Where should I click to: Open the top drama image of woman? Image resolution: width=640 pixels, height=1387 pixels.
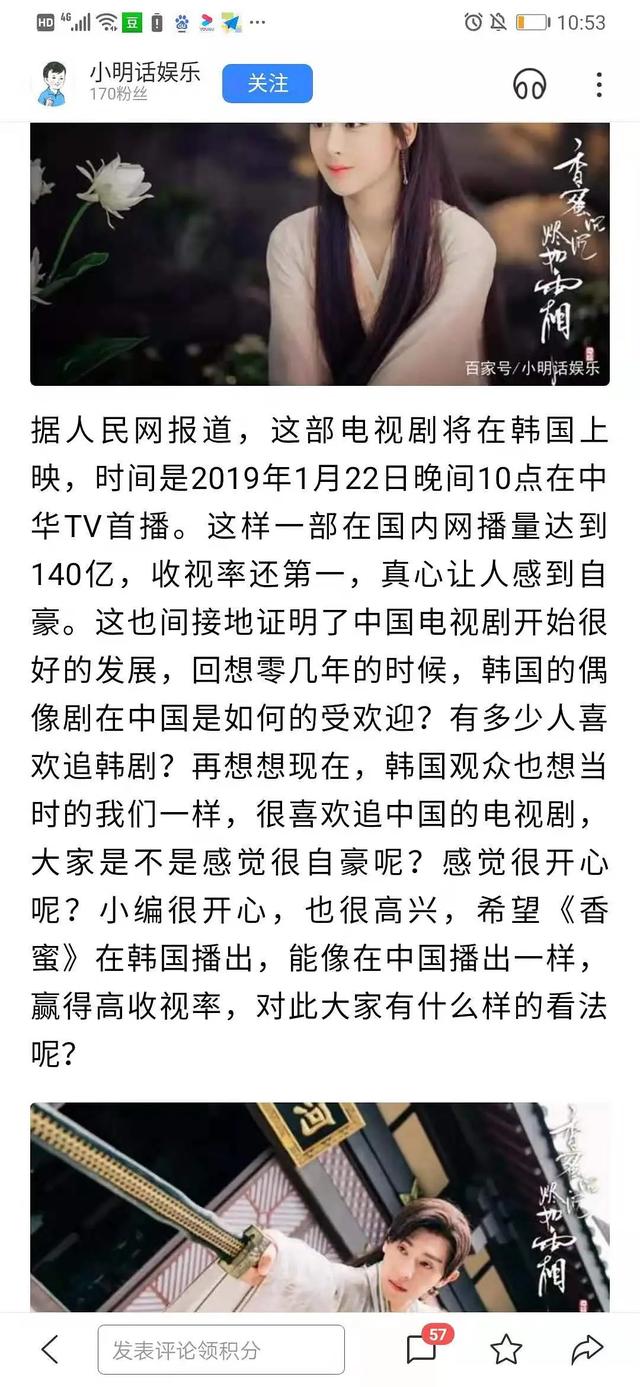[319, 255]
